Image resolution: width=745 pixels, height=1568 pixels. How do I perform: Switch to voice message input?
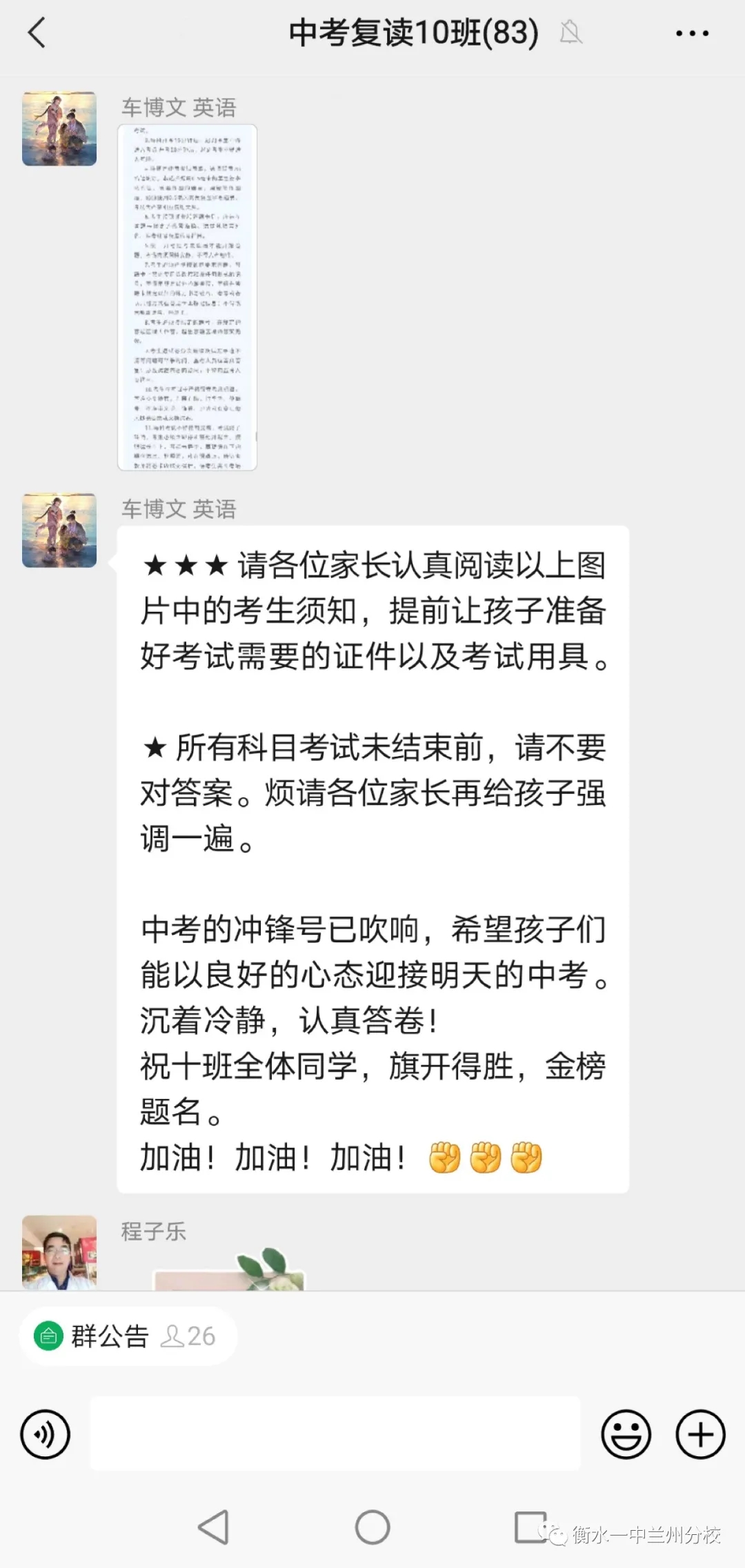click(x=46, y=1434)
